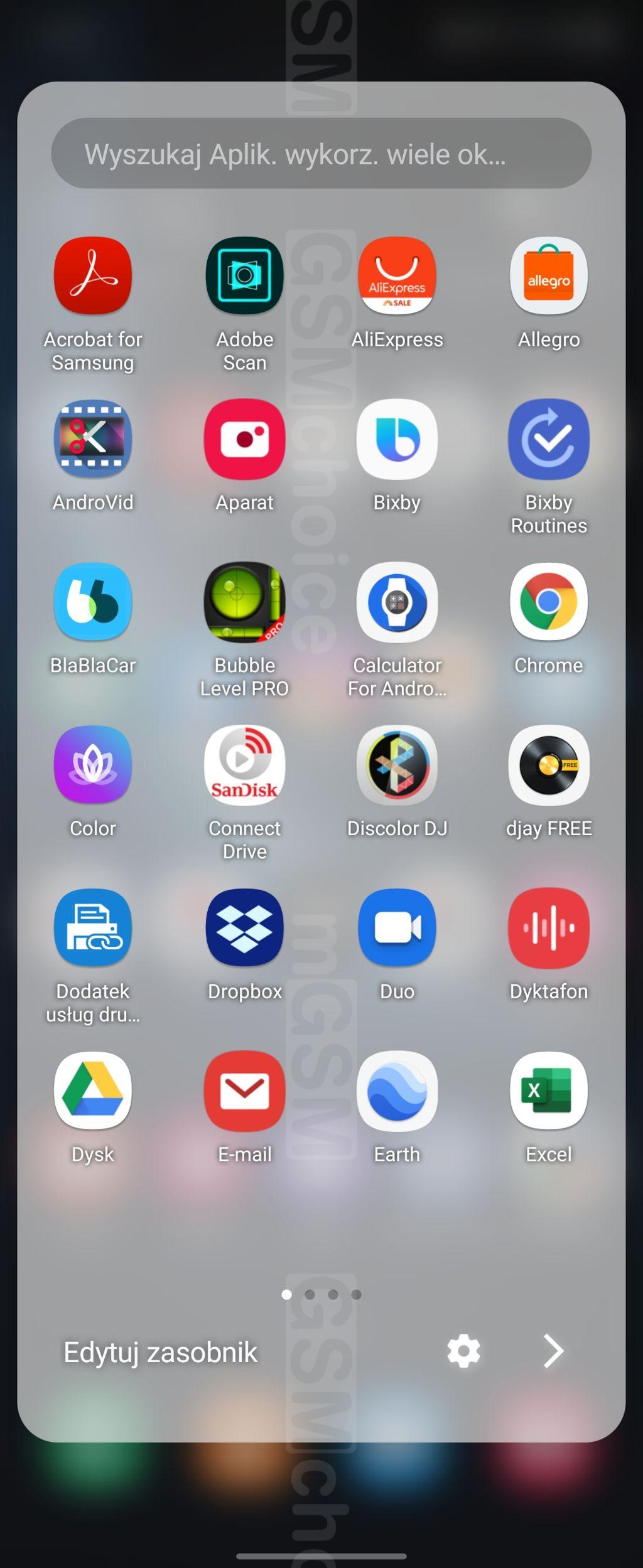Open Google Earth
Screen dimensions: 643x1568
point(397,1091)
